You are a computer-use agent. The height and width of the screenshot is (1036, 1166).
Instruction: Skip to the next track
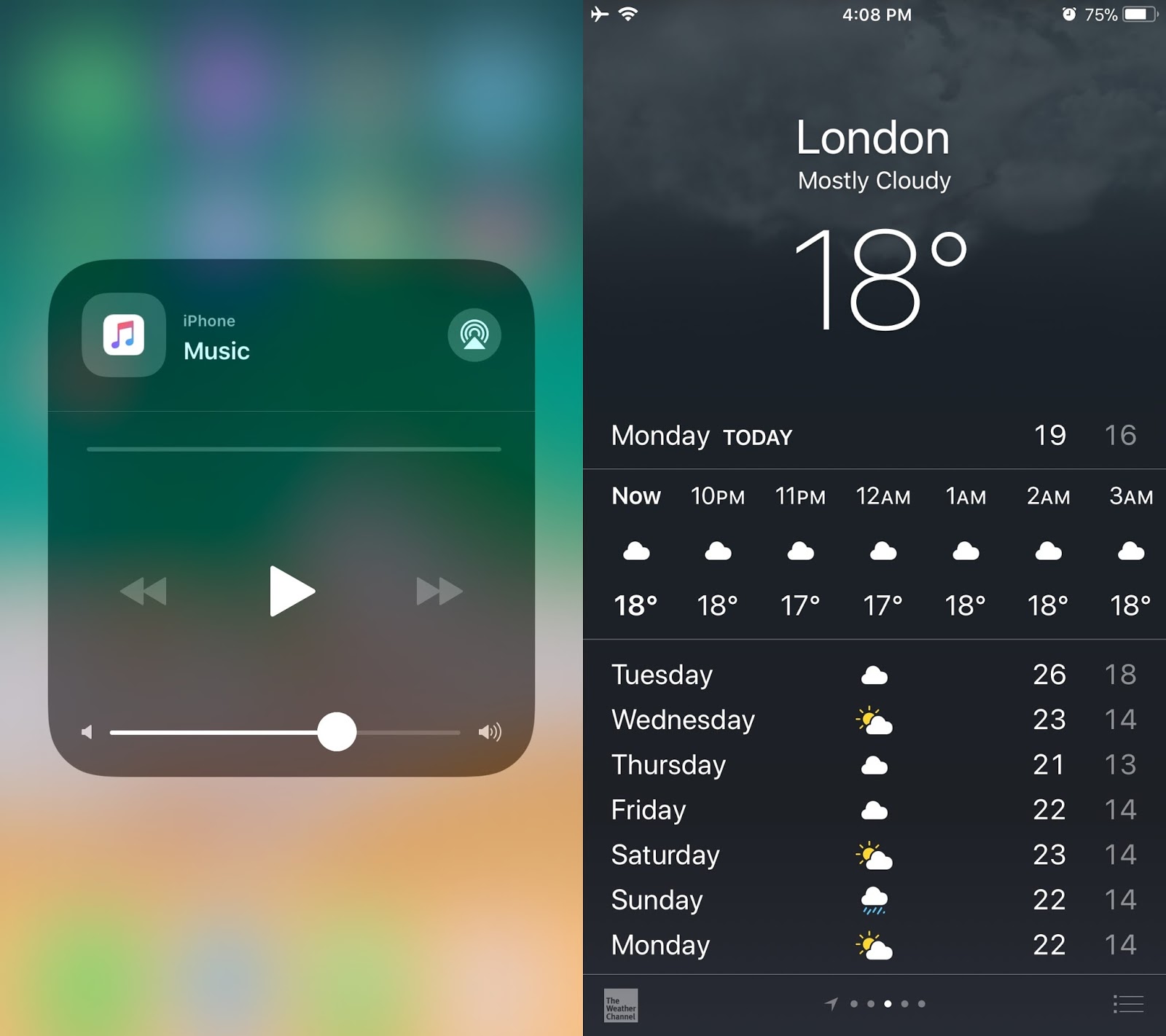[x=439, y=591]
